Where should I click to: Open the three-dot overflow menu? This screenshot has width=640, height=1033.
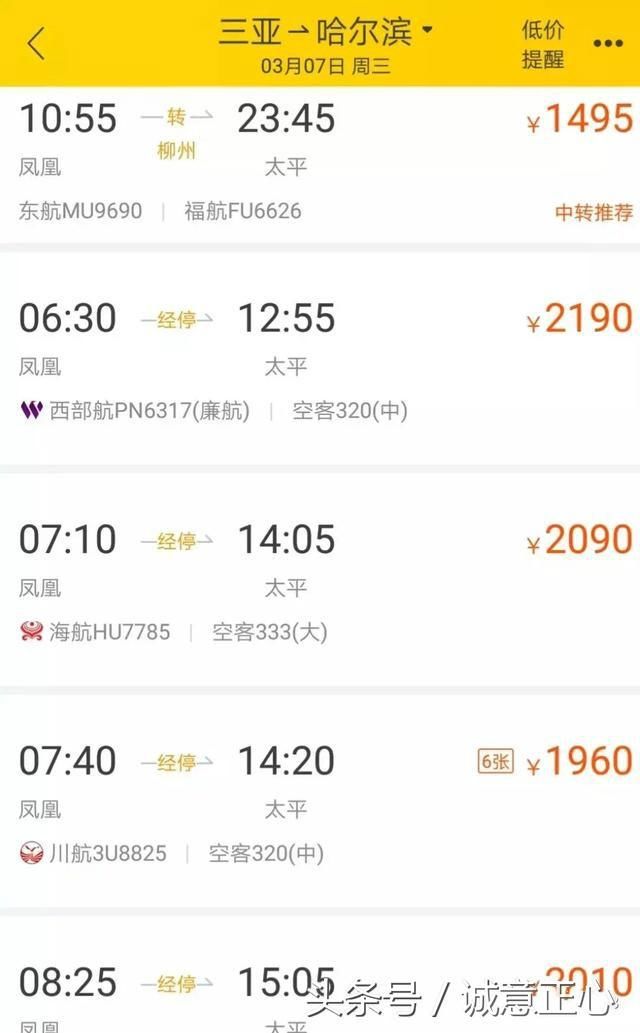(608, 44)
